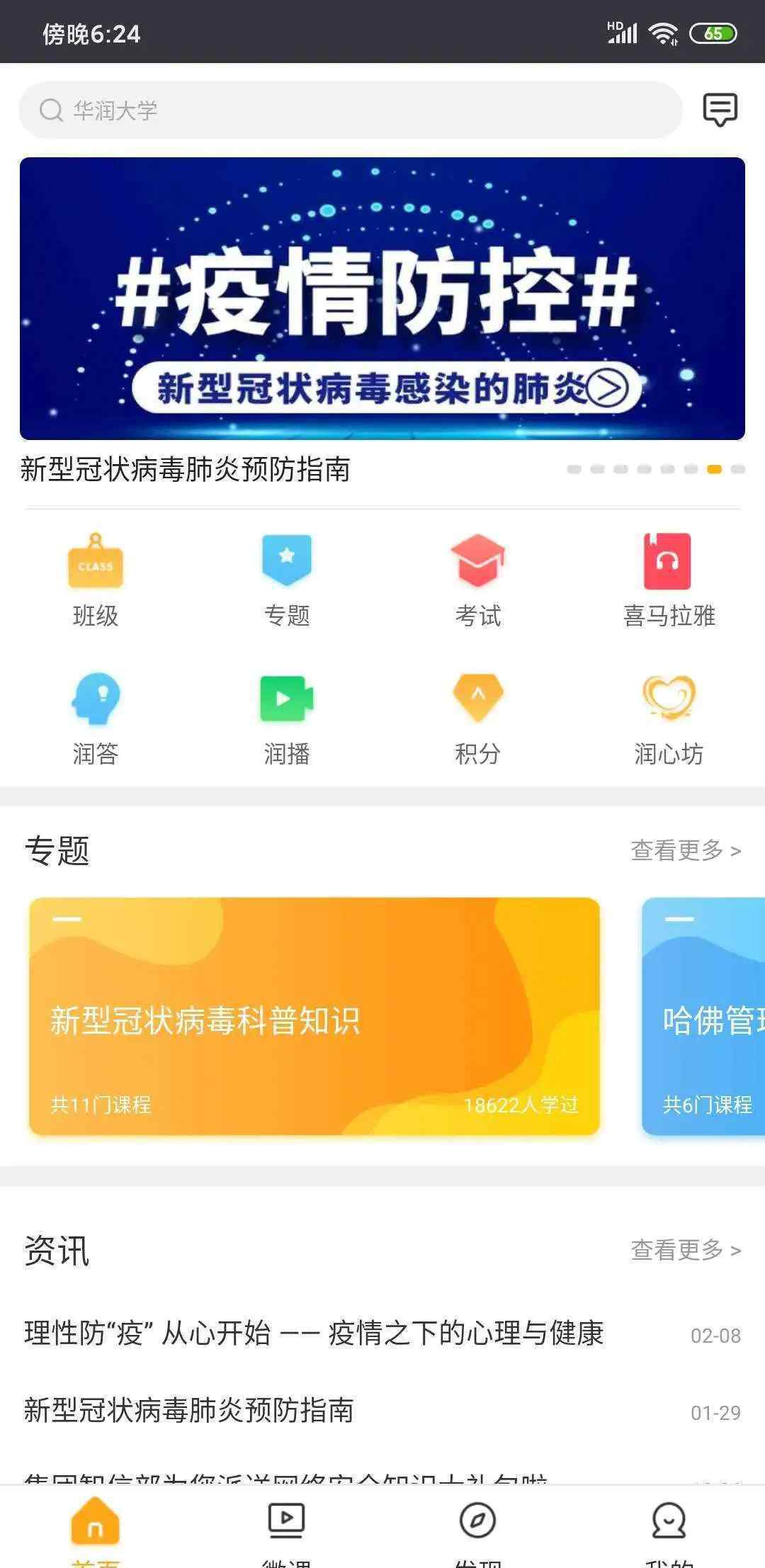Read 理性防“疫”从心开始 article
Image resolution: width=765 pixels, height=1568 pixels.
click(314, 1333)
